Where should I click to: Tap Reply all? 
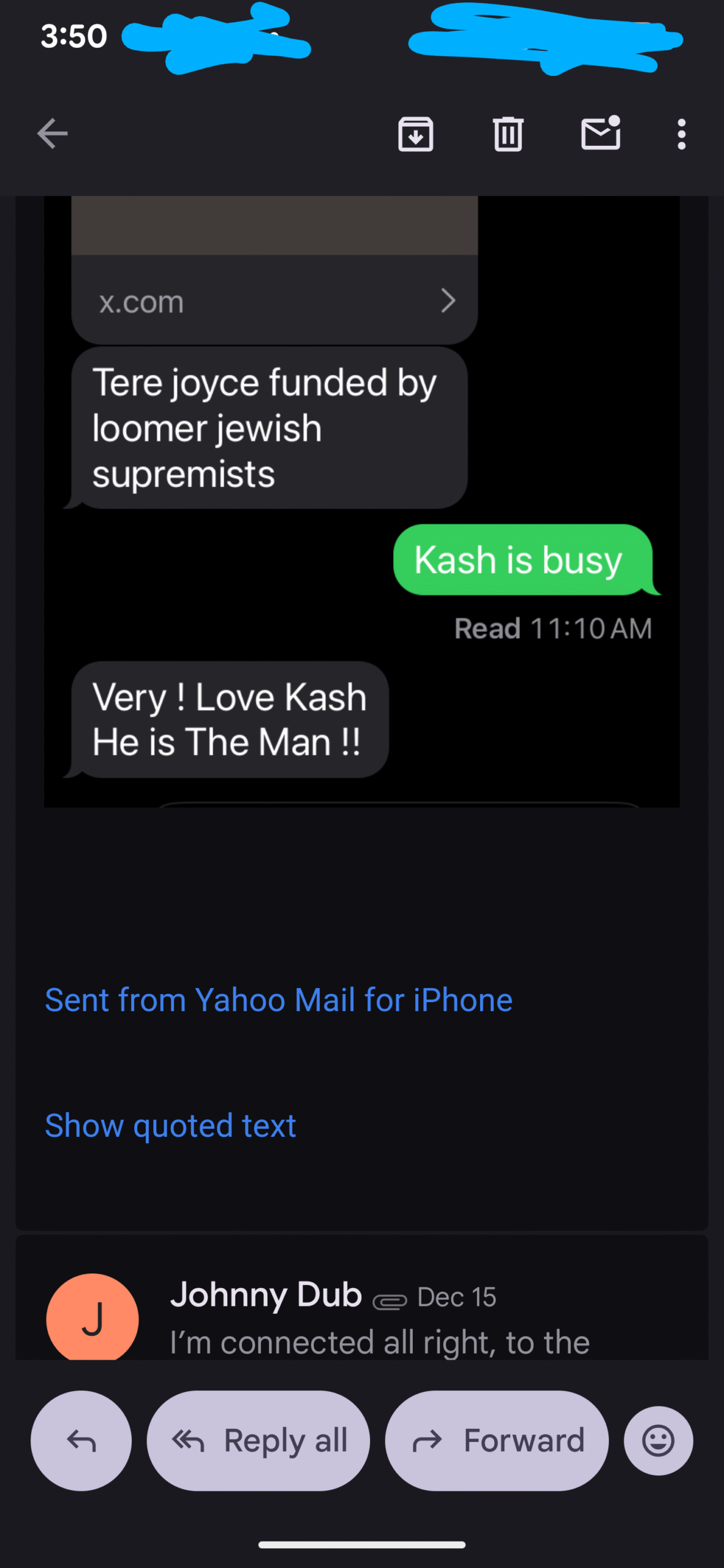tap(258, 1441)
